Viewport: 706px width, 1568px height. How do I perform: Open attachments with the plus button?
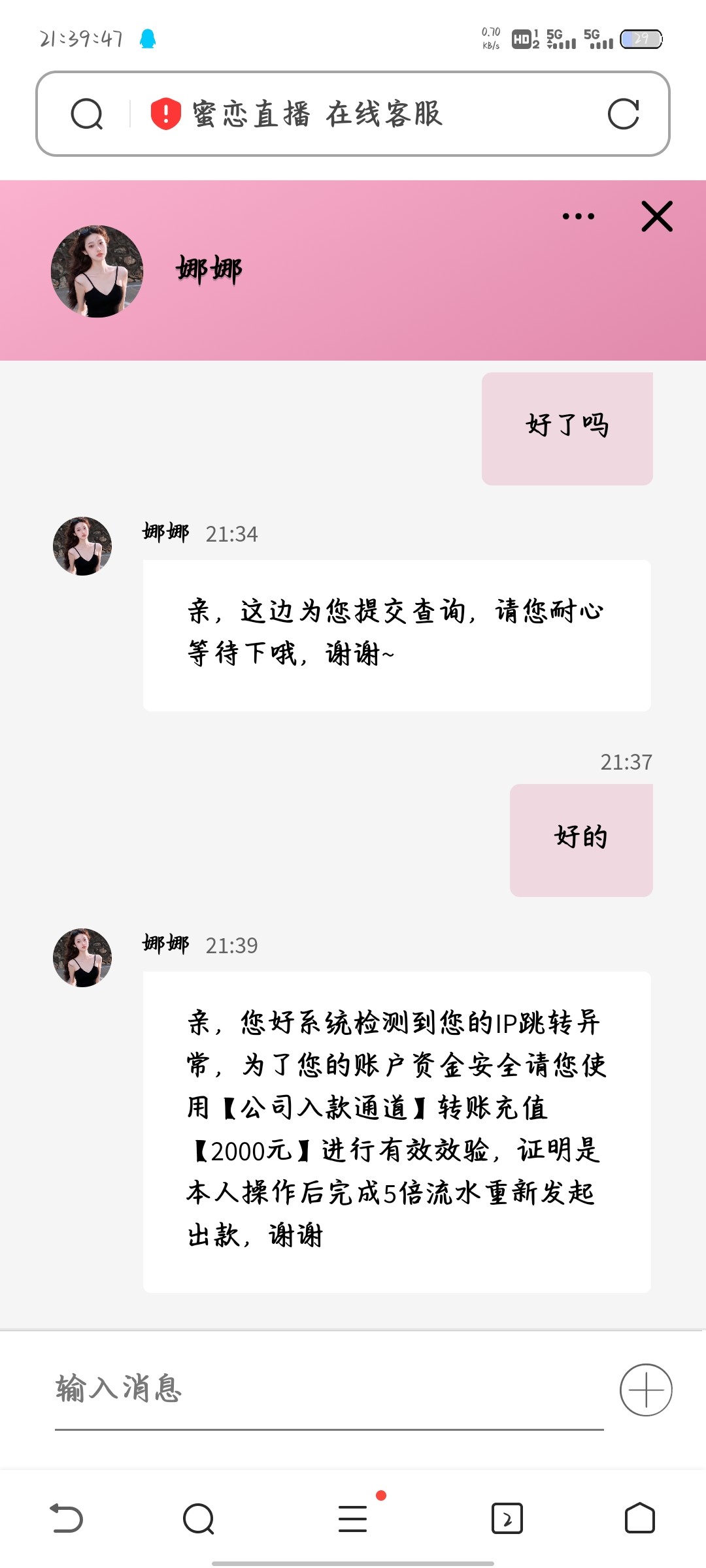pos(646,1390)
